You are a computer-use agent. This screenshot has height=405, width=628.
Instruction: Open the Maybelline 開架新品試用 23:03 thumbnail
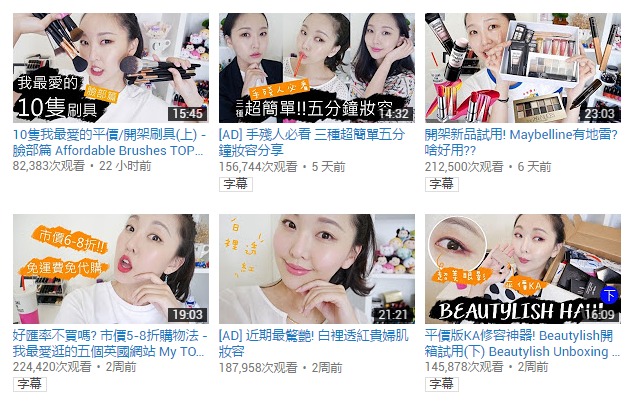(522, 68)
